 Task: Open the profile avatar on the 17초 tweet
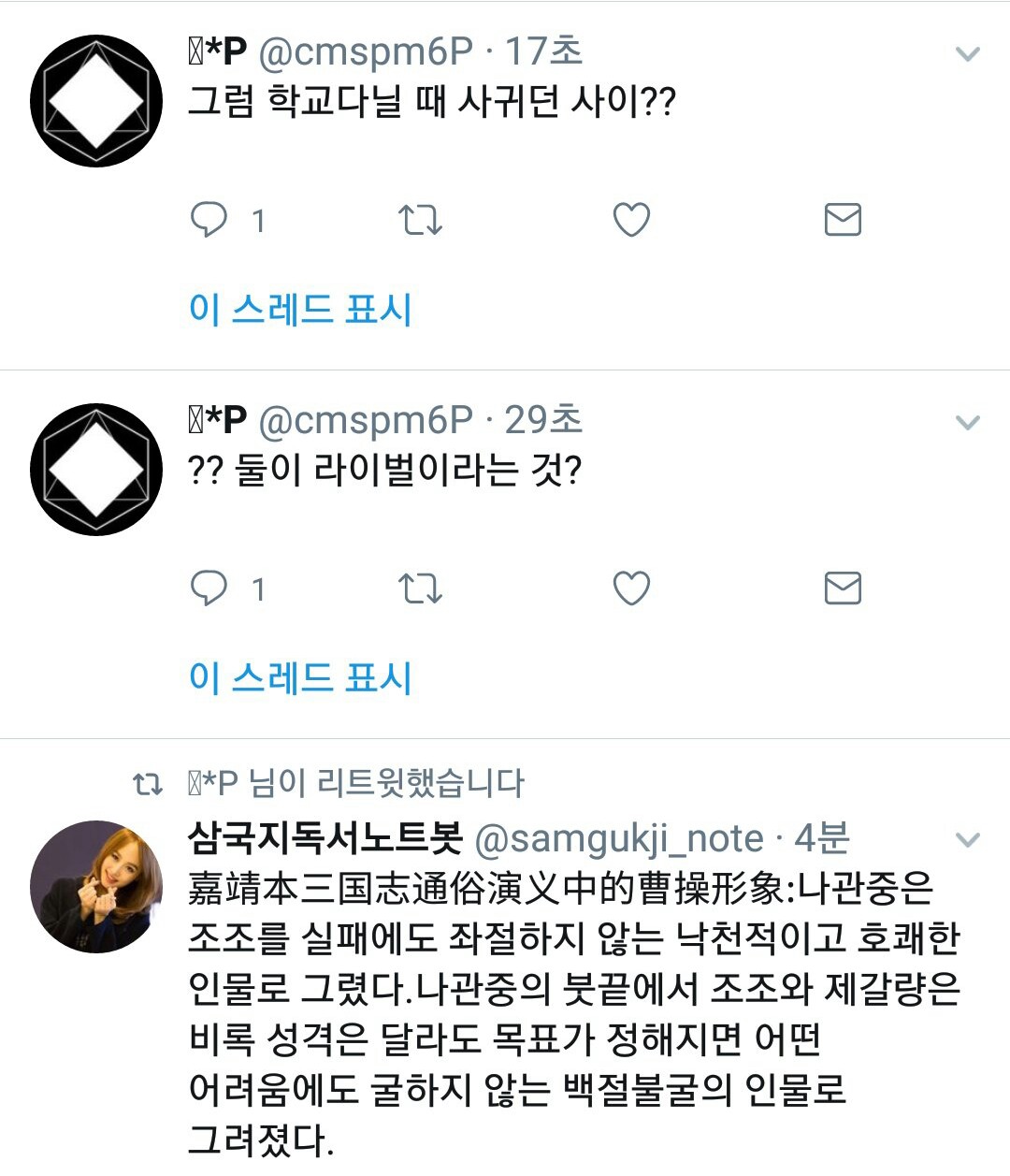96,101
